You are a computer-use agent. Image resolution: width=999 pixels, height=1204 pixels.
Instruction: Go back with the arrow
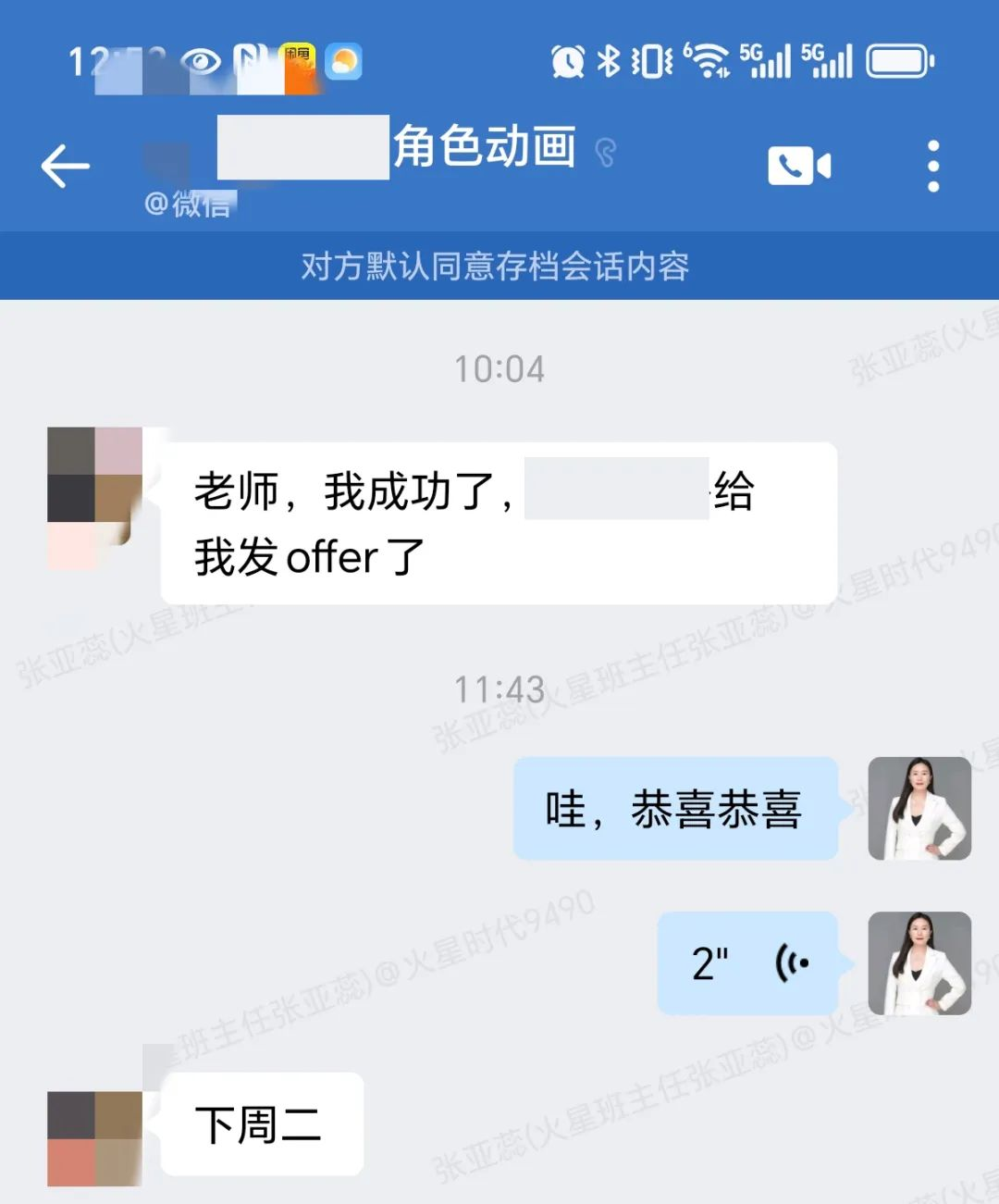[x=65, y=167]
